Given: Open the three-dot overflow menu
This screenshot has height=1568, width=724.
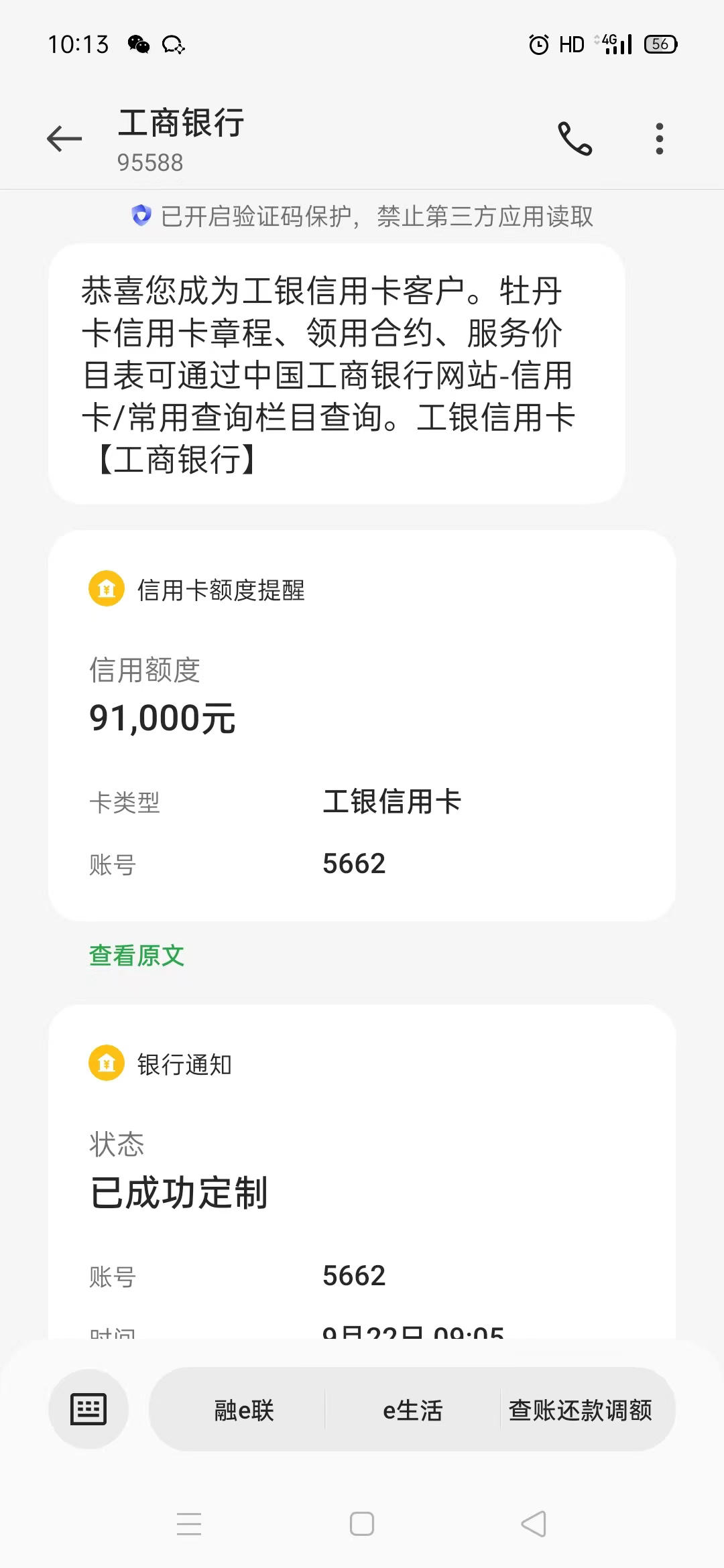Looking at the screenshot, I should pyautogui.click(x=660, y=139).
